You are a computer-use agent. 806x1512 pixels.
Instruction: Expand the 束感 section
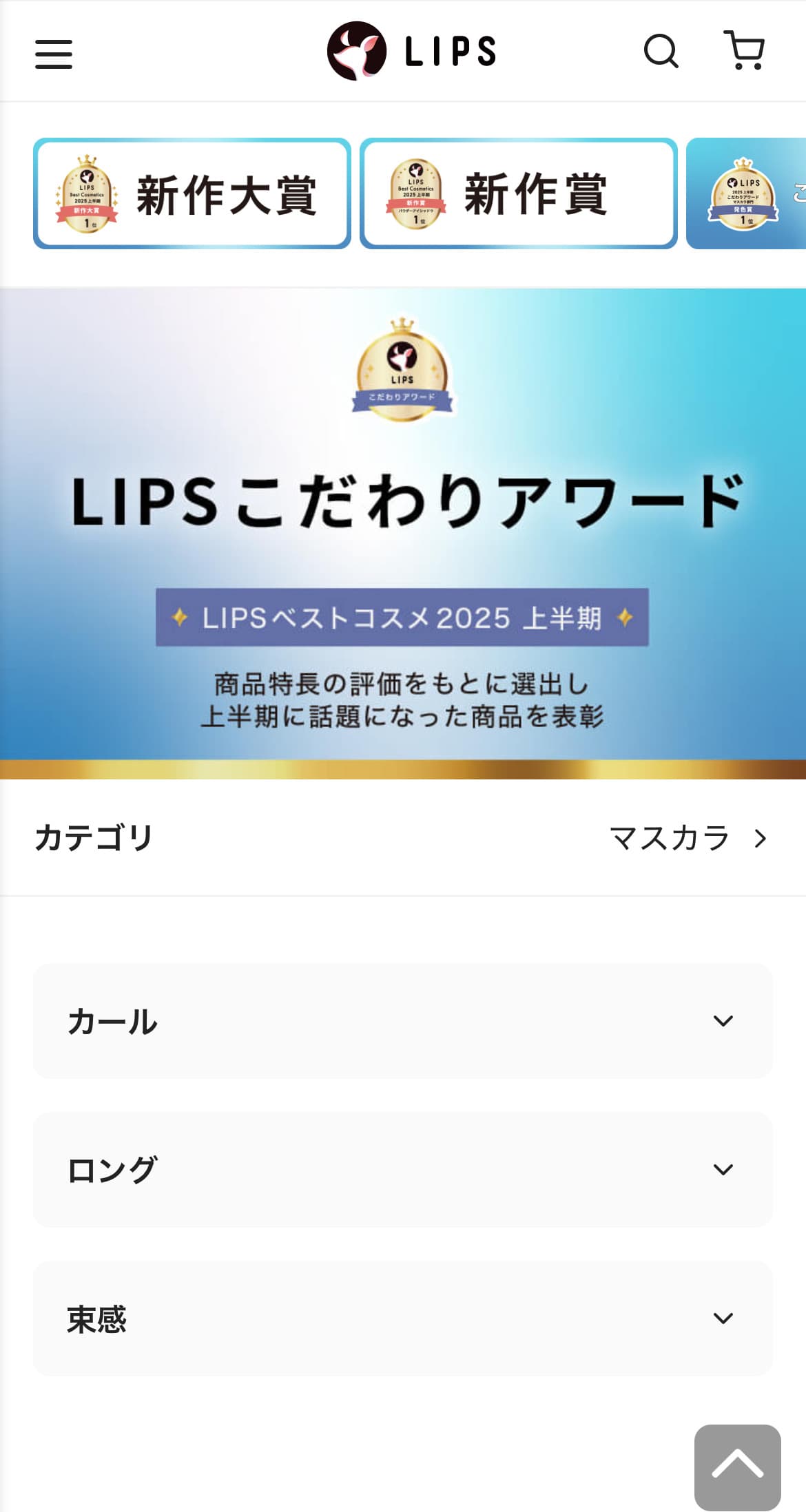pyautogui.click(x=402, y=1319)
